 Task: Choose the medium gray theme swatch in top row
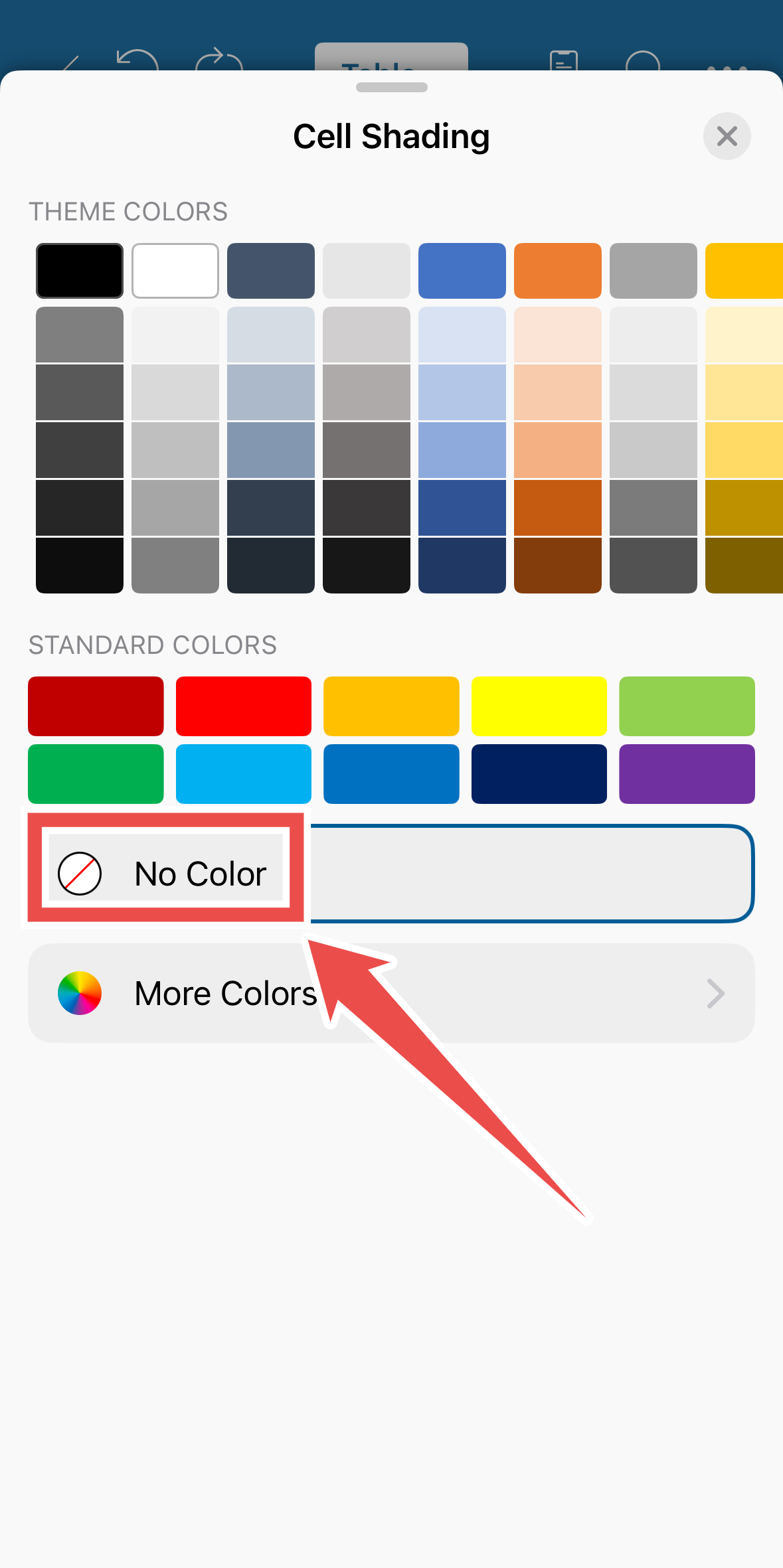pyautogui.click(x=653, y=271)
